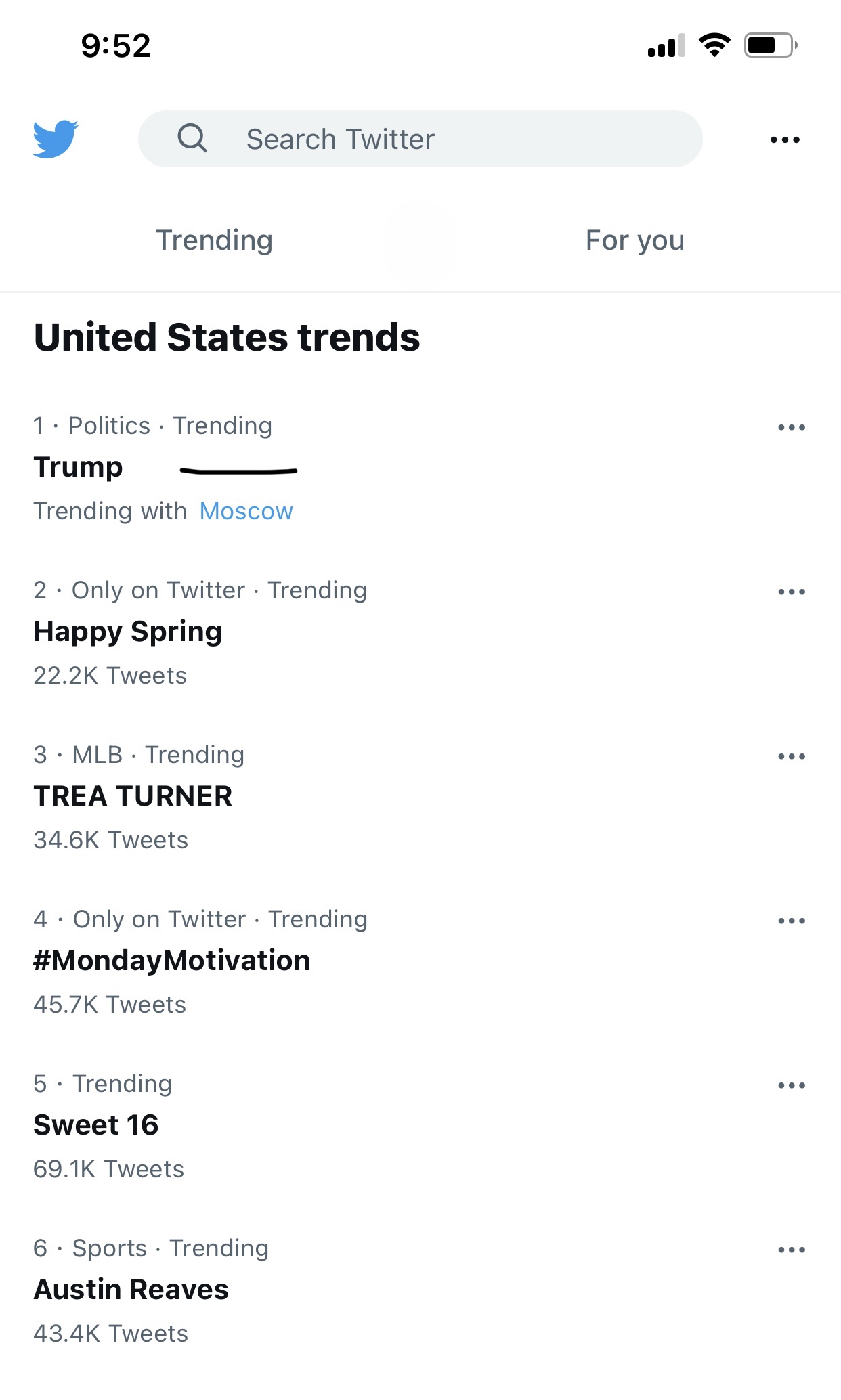Switch to the Trending tab
This screenshot has height=1400, width=841.
coord(215,240)
